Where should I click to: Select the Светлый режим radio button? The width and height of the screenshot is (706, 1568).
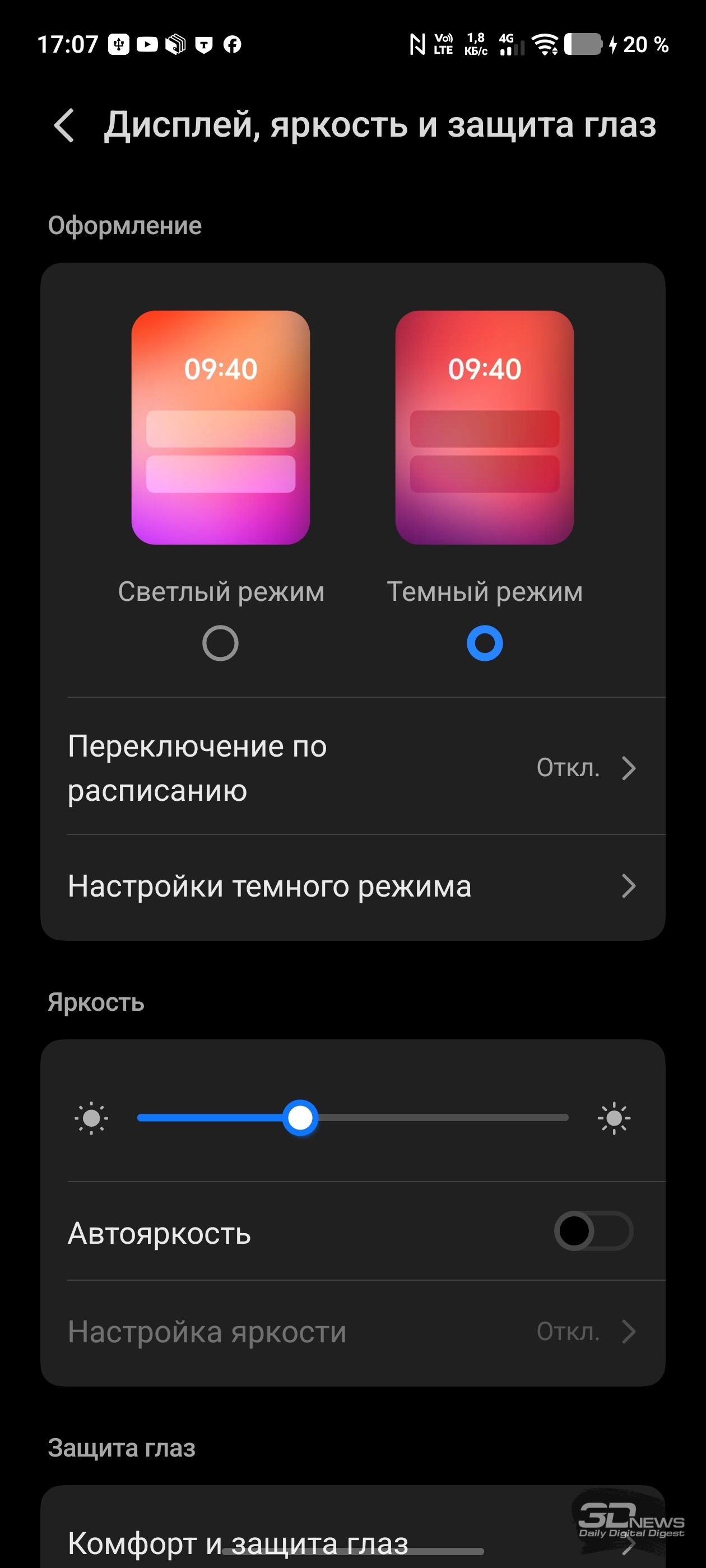pyautogui.click(x=220, y=643)
